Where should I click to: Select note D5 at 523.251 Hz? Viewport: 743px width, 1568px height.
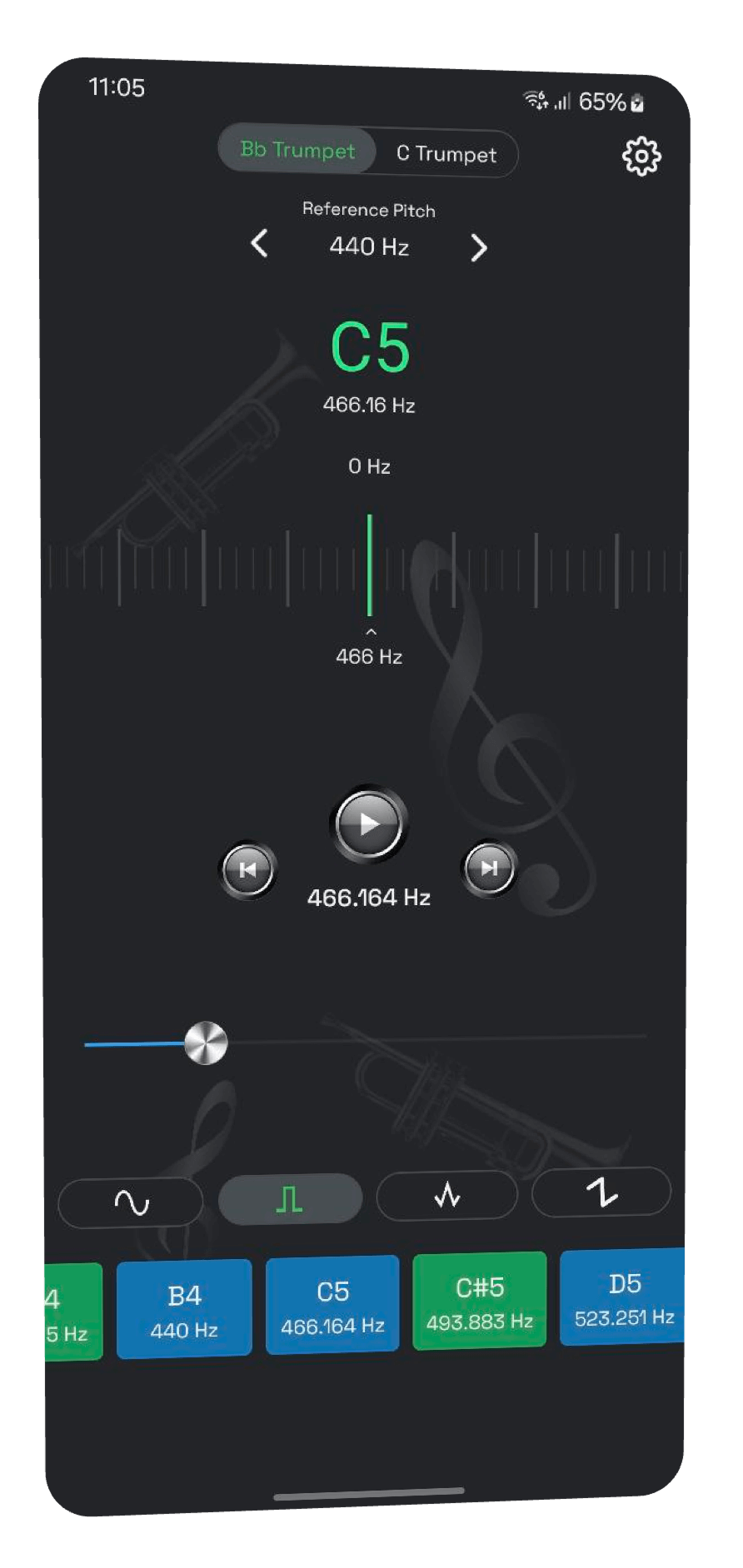click(x=623, y=1297)
